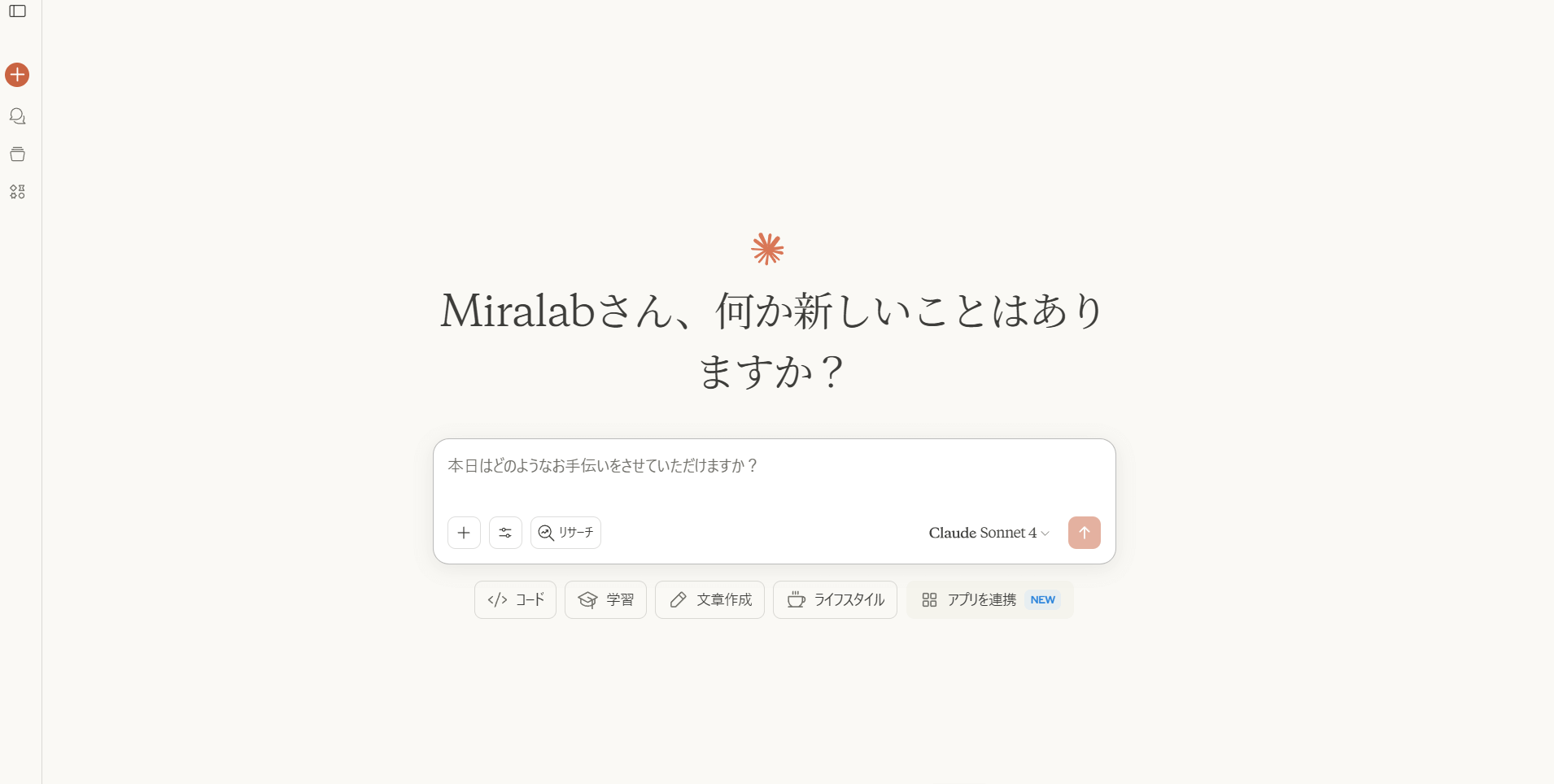The image size is (1554, 784).
Task: Expand the sidebar panel
Action: (x=17, y=11)
